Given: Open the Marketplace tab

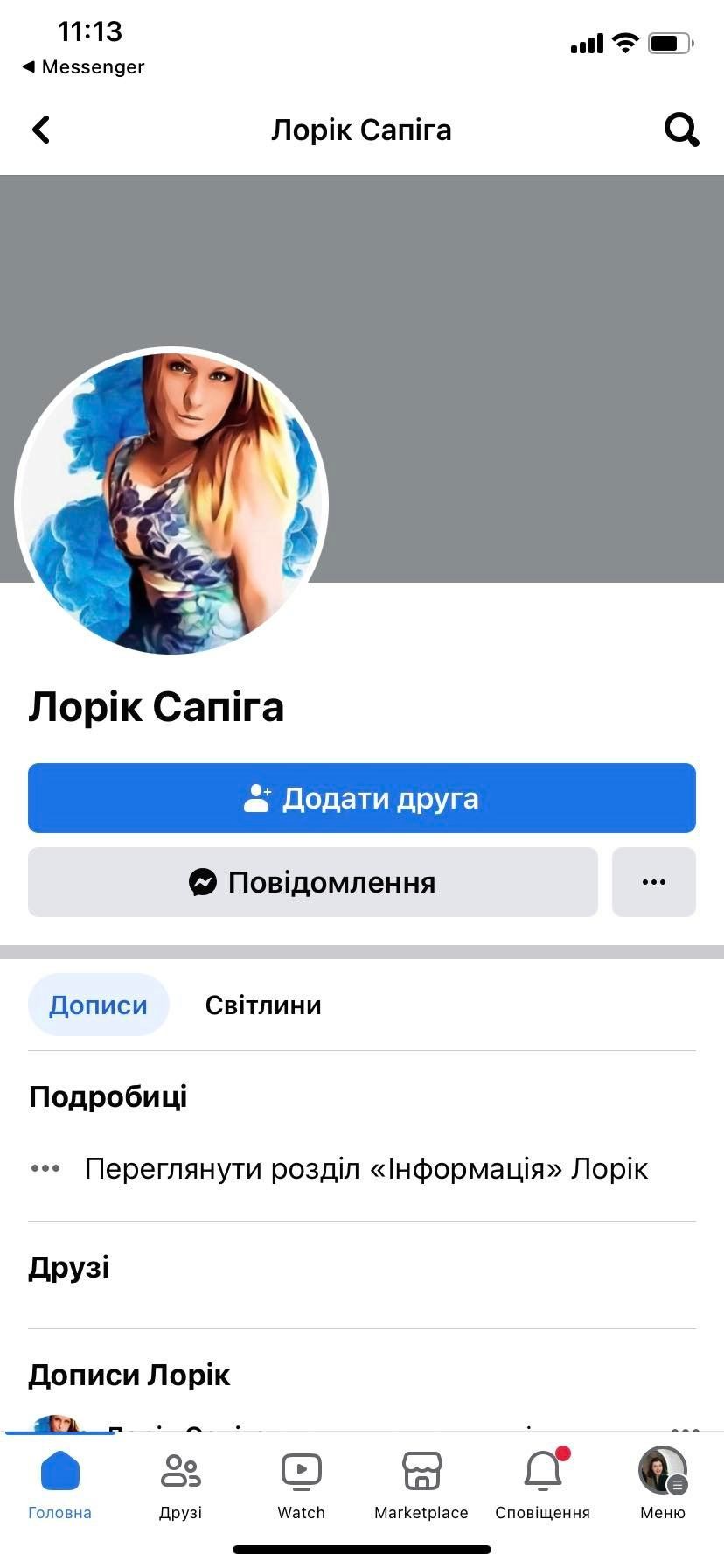Looking at the screenshot, I should (x=421, y=1483).
